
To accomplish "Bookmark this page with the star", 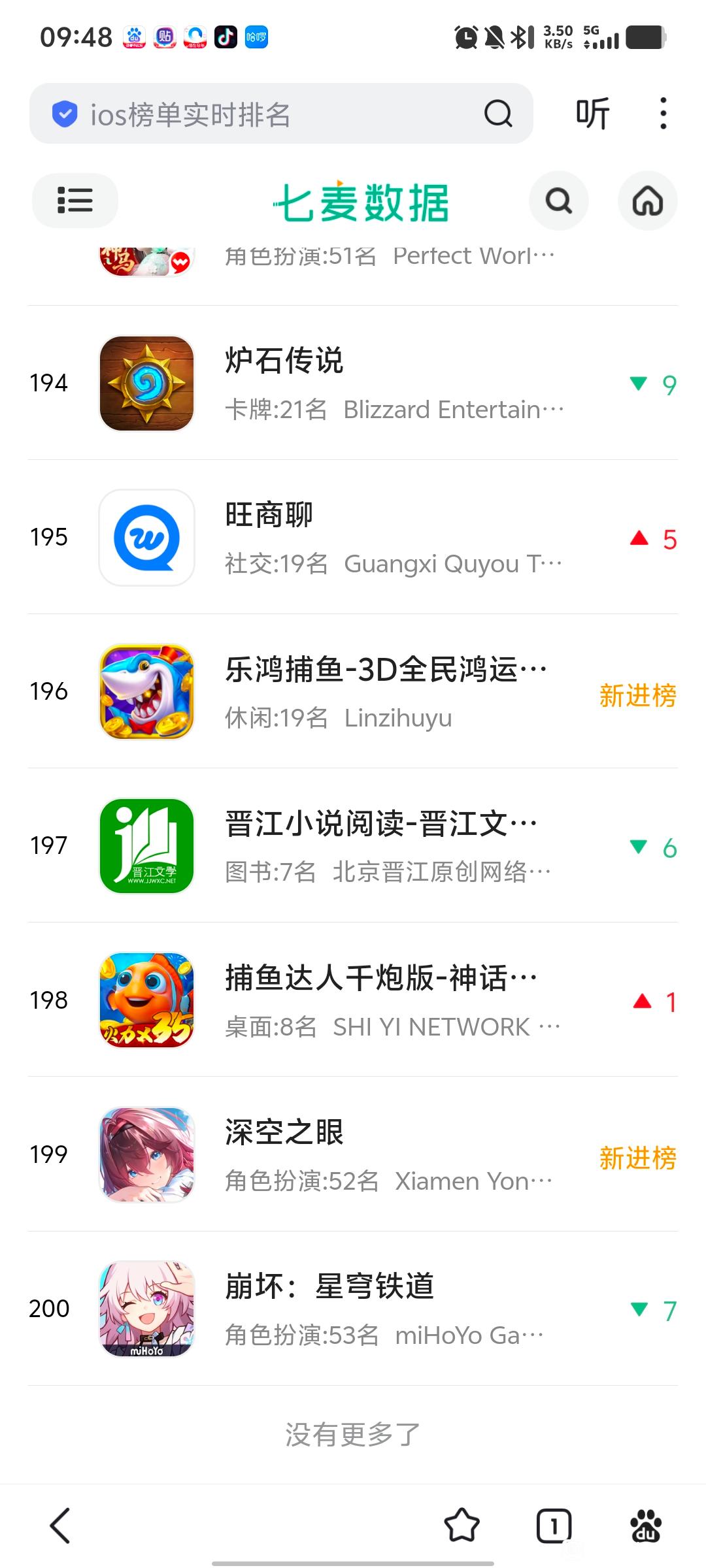I will (462, 1526).
